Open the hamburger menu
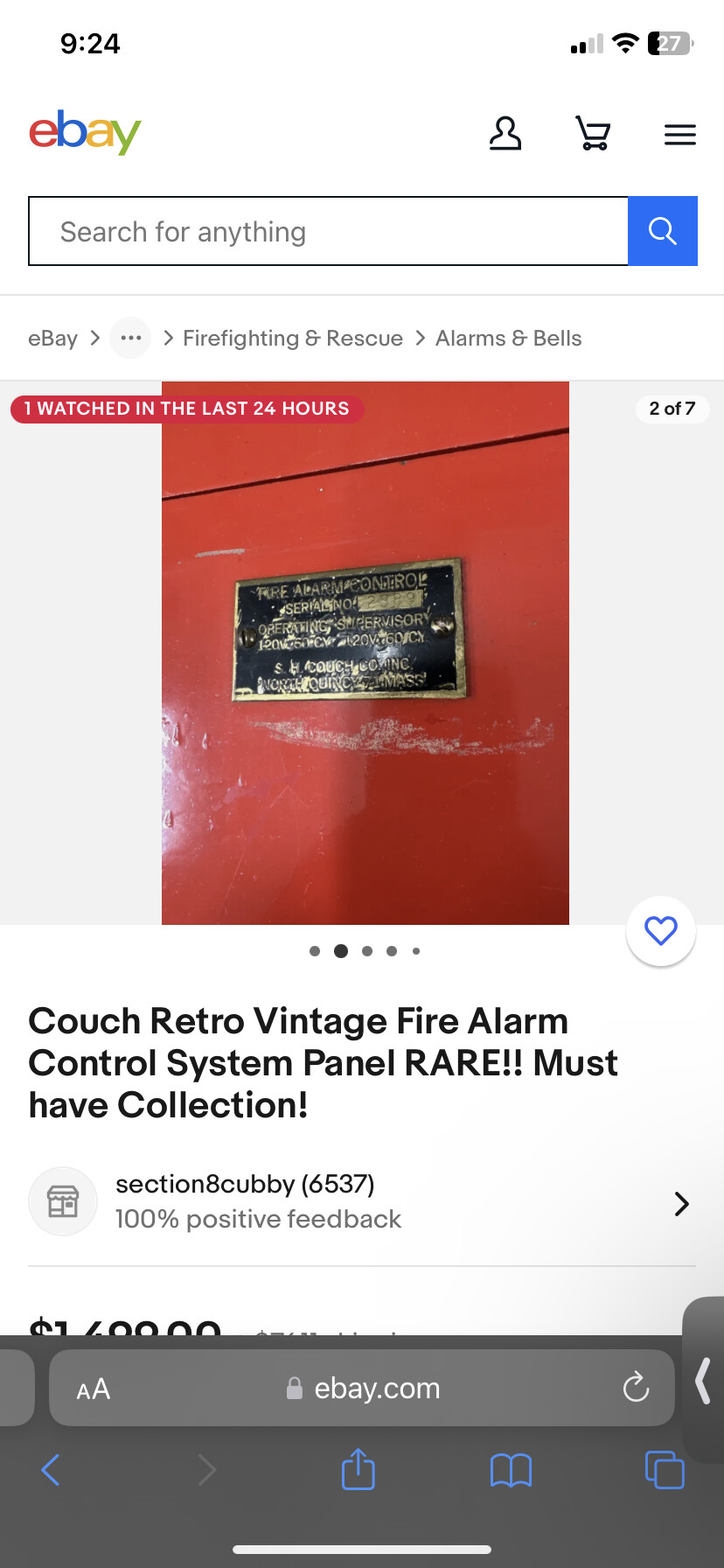Viewport: 724px width, 1568px height. (x=679, y=135)
